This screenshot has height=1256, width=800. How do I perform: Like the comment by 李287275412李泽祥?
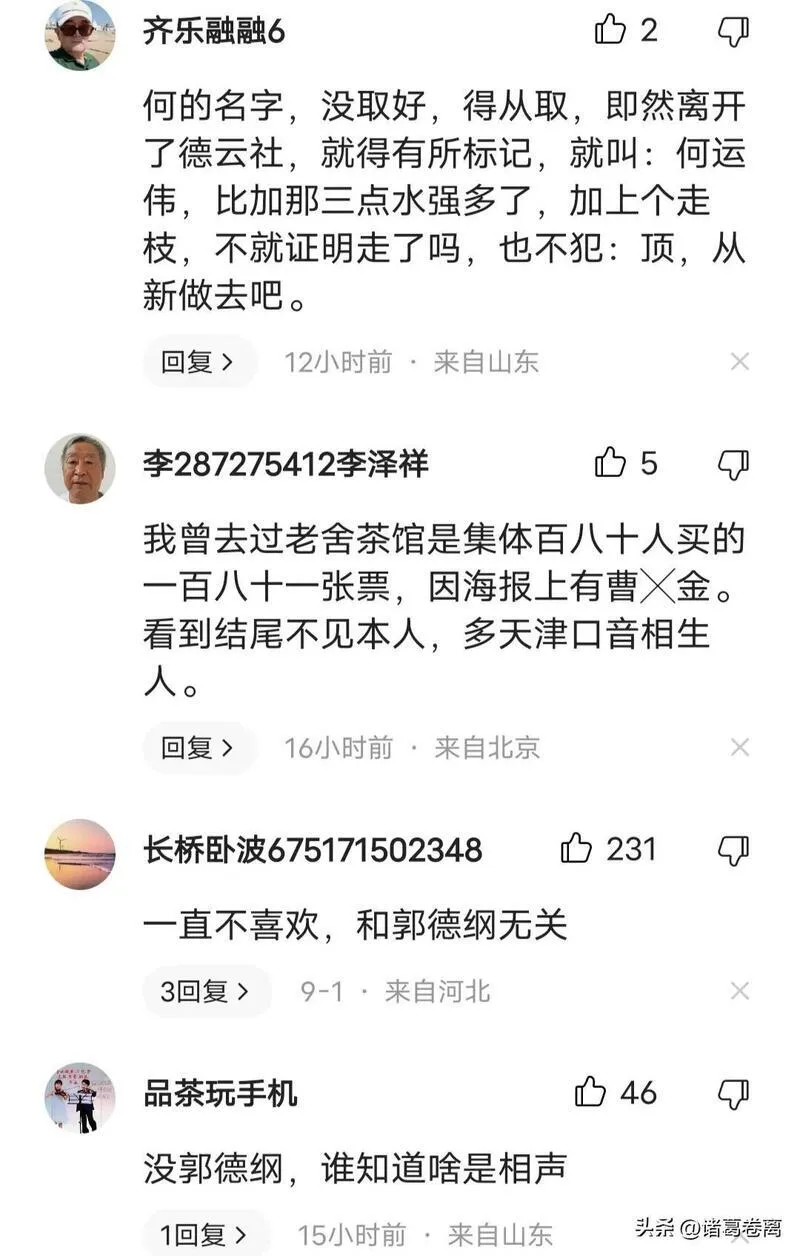click(610, 463)
